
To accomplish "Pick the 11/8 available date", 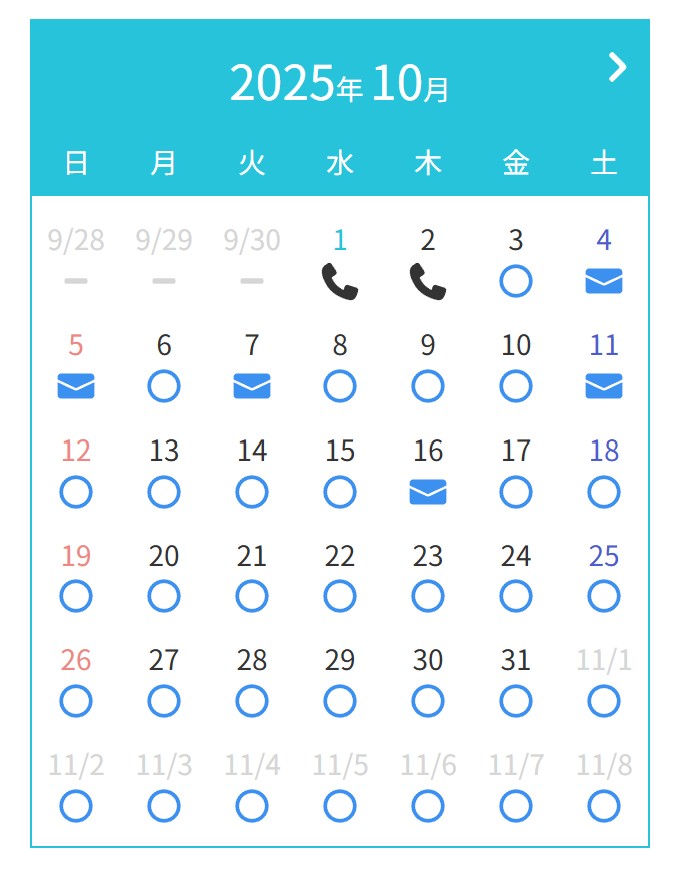I will coord(604,806).
